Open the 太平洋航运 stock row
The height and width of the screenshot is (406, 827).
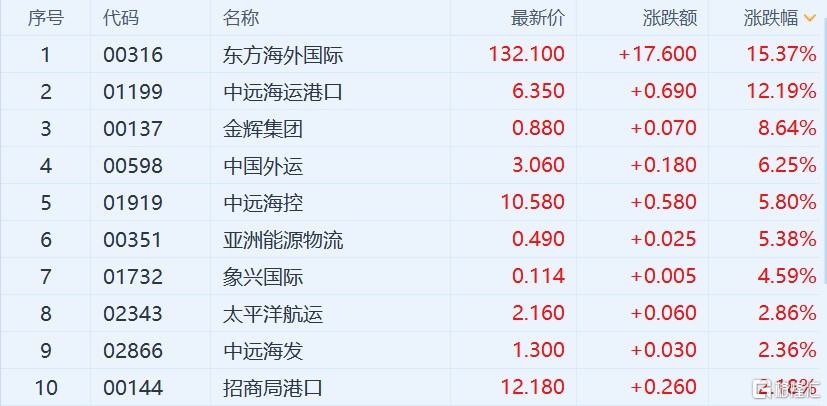tap(273, 314)
